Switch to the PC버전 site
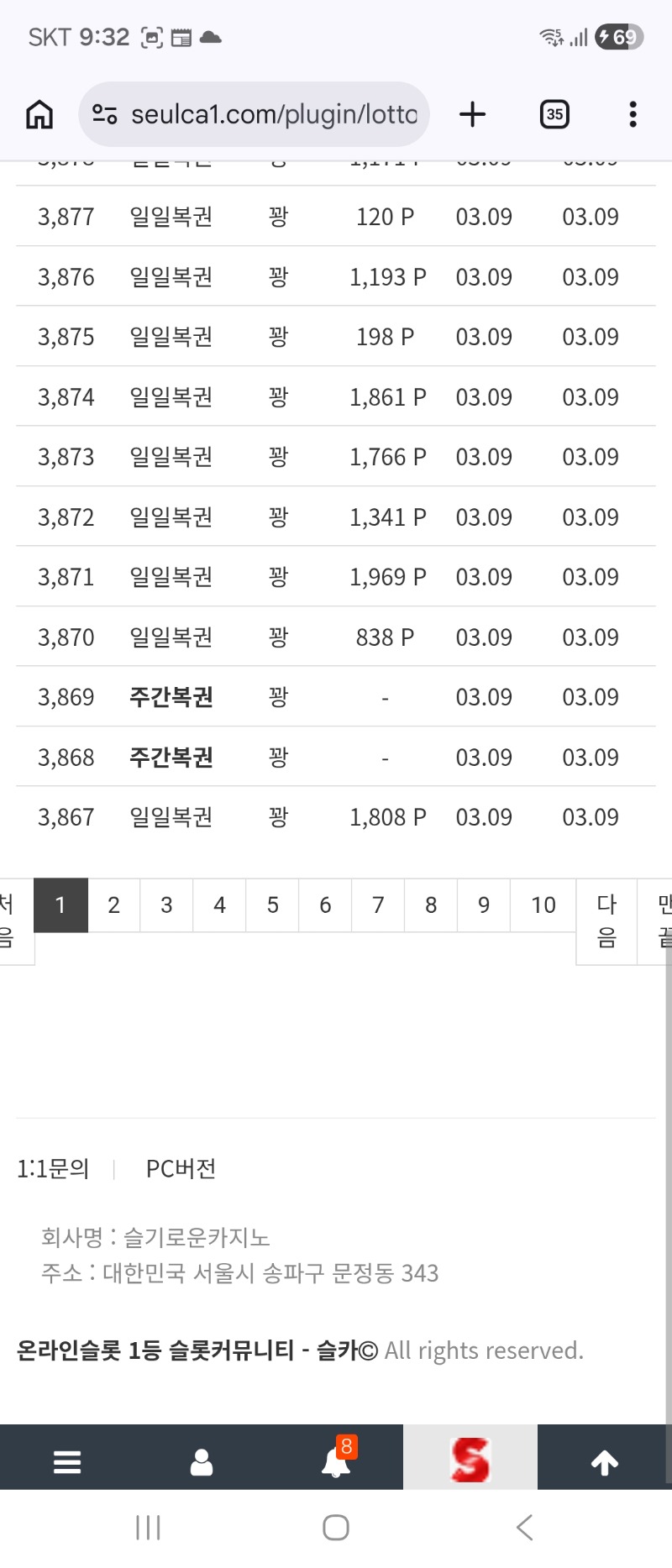672x1568 pixels. 181,1168
